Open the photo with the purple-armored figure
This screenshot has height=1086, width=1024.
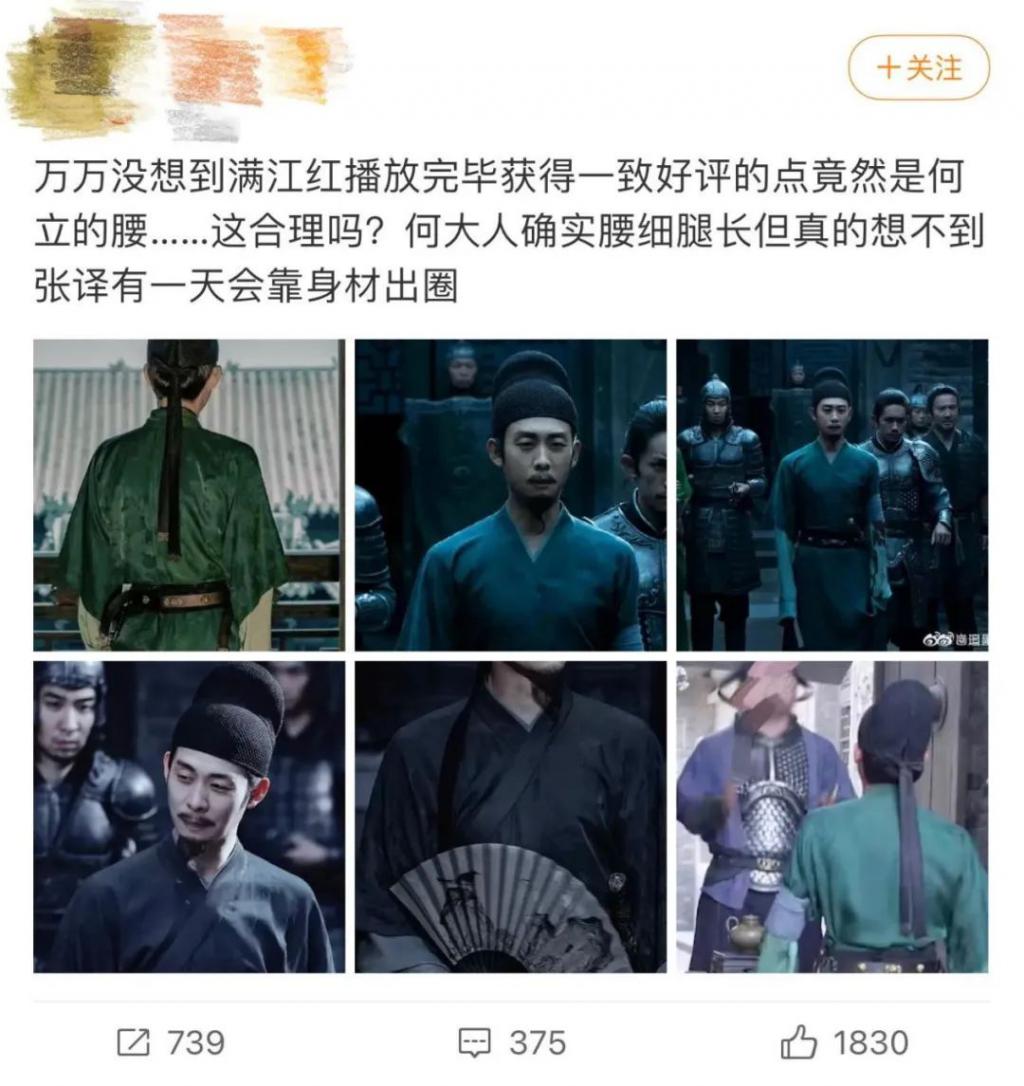click(832, 816)
